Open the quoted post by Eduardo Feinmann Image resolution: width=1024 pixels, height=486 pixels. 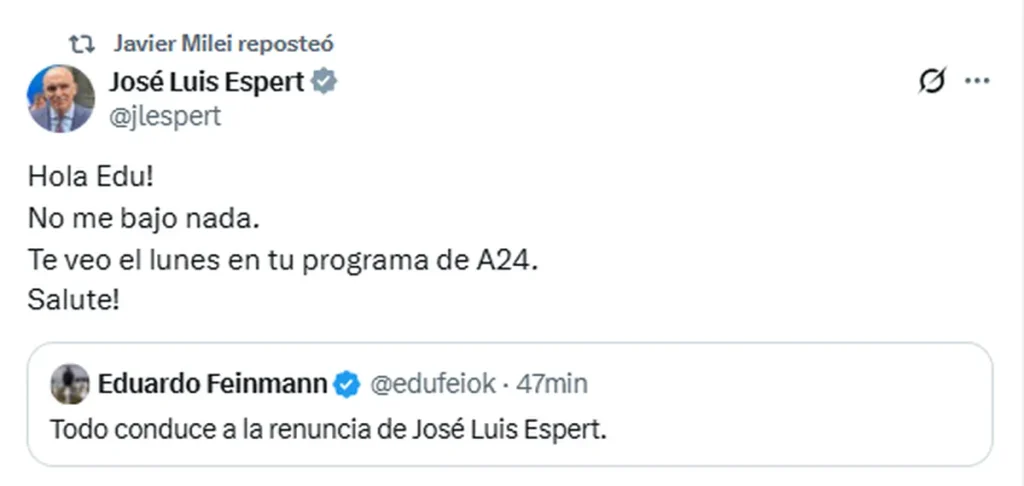point(508,431)
